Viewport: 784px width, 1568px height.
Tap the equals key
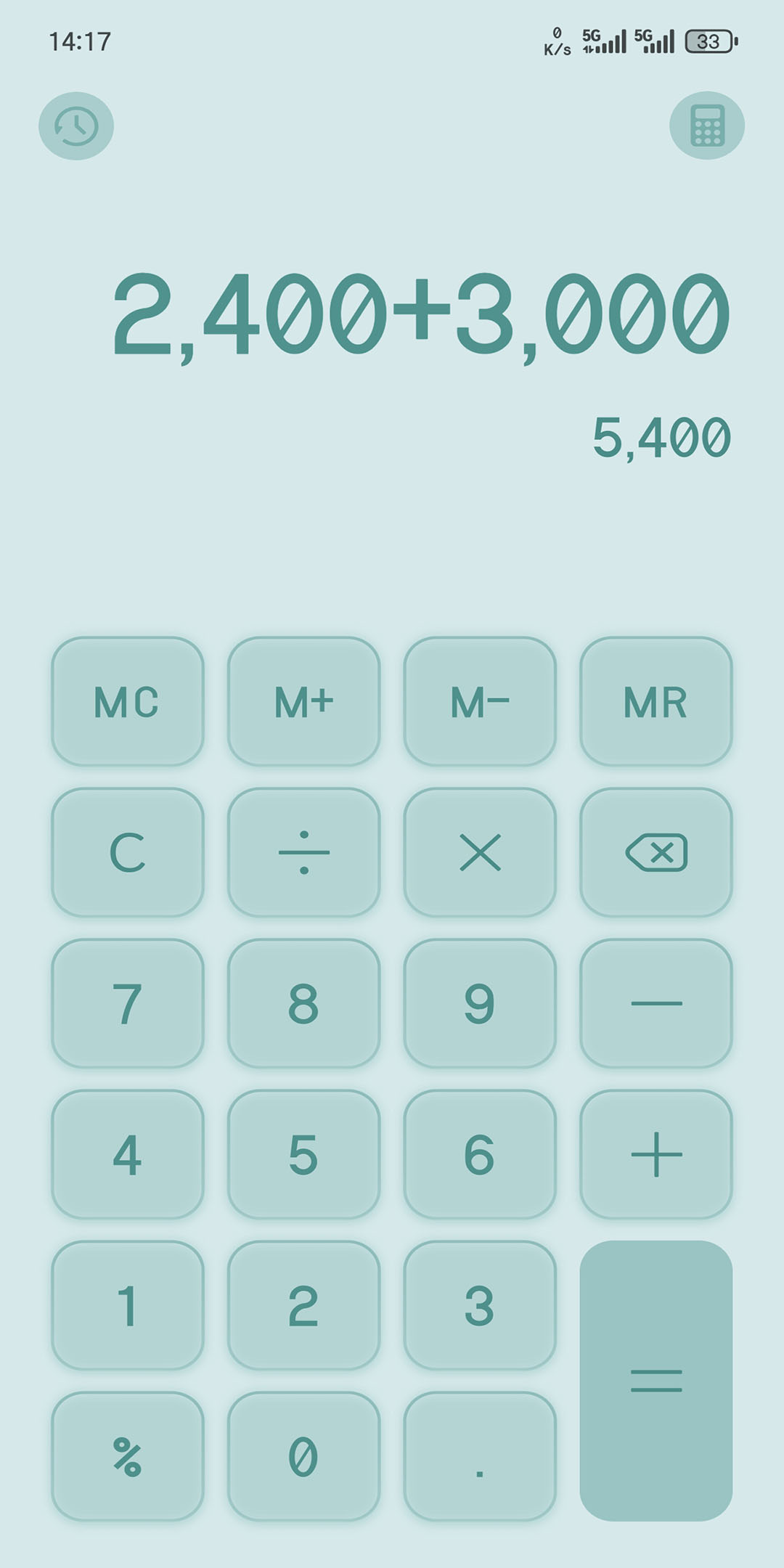[x=656, y=1380]
